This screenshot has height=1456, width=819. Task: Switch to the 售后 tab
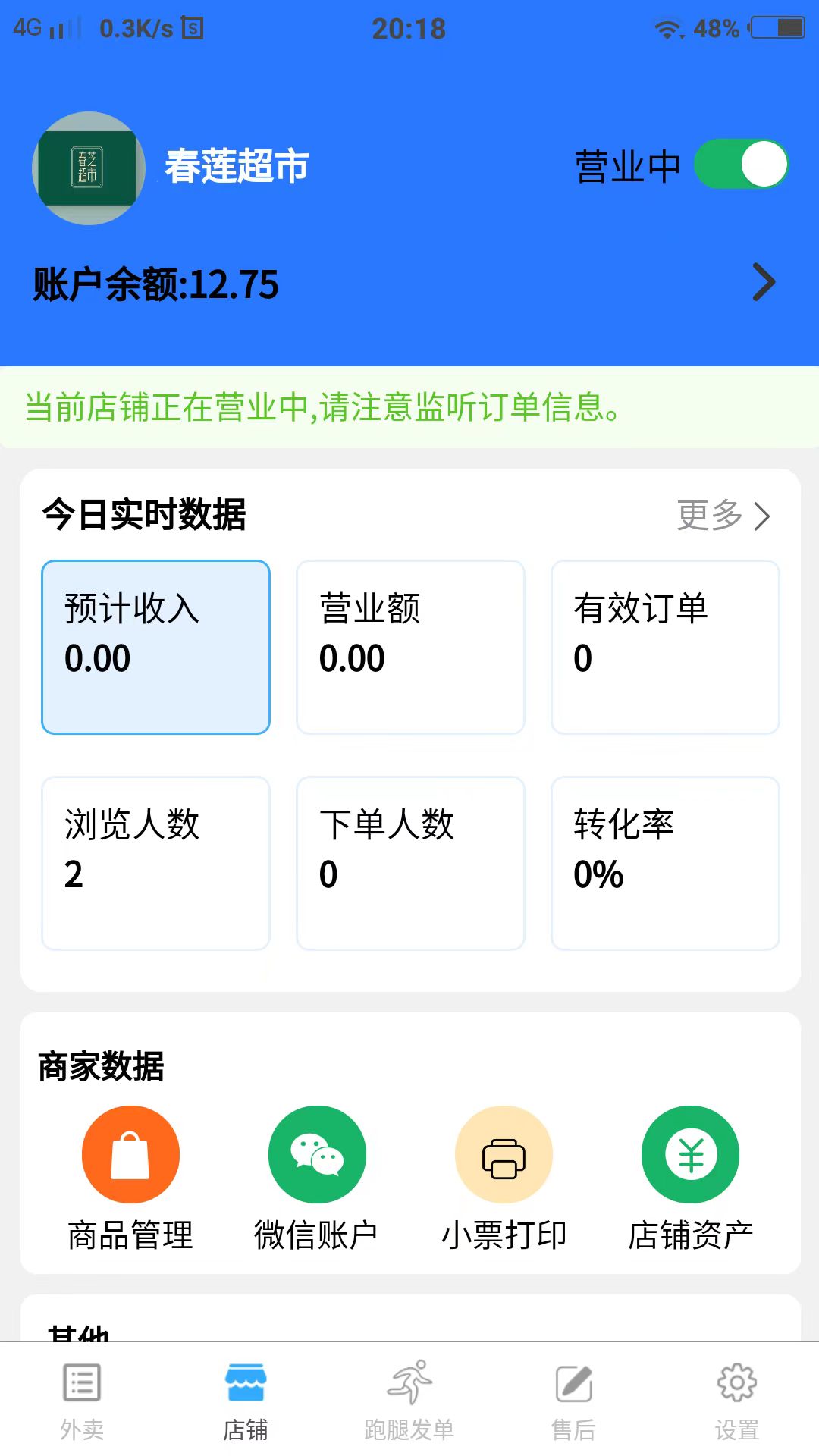(573, 1400)
